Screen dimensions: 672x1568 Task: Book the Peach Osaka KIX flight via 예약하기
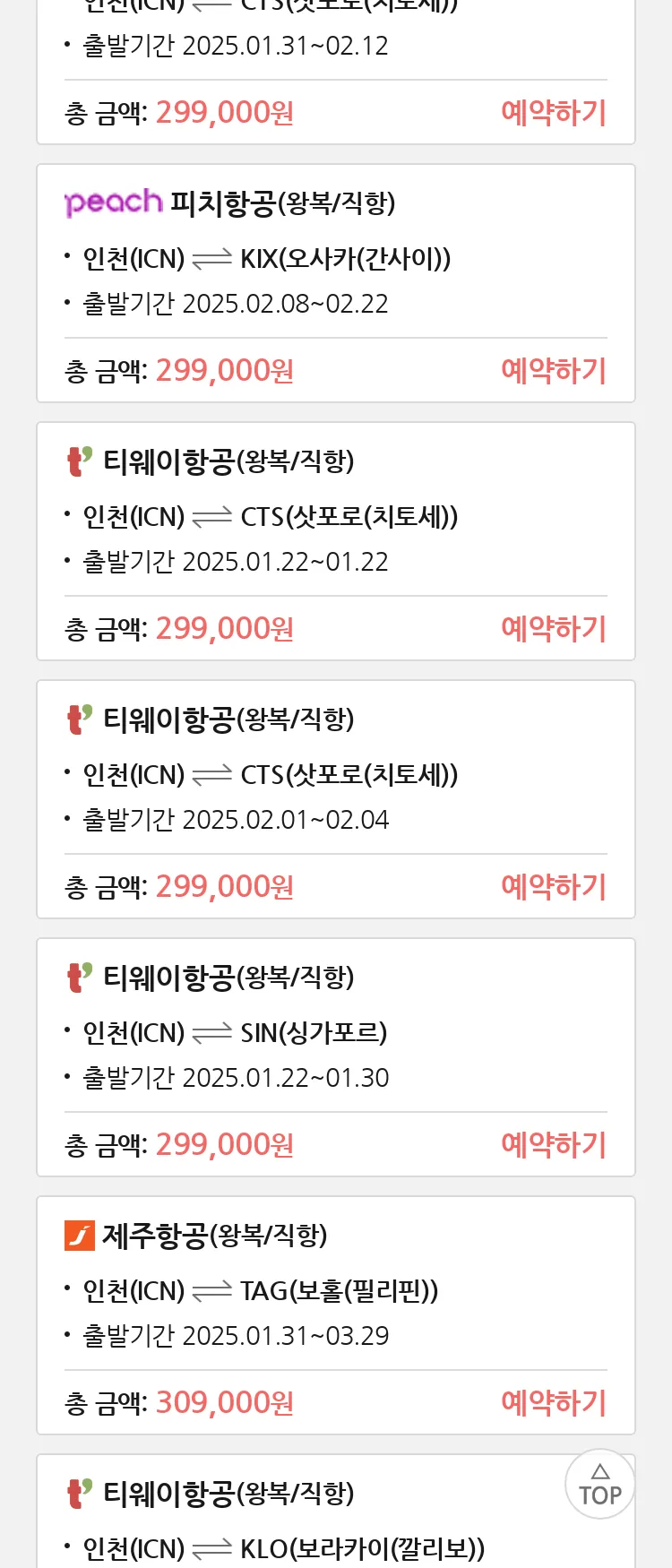coord(553,371)
